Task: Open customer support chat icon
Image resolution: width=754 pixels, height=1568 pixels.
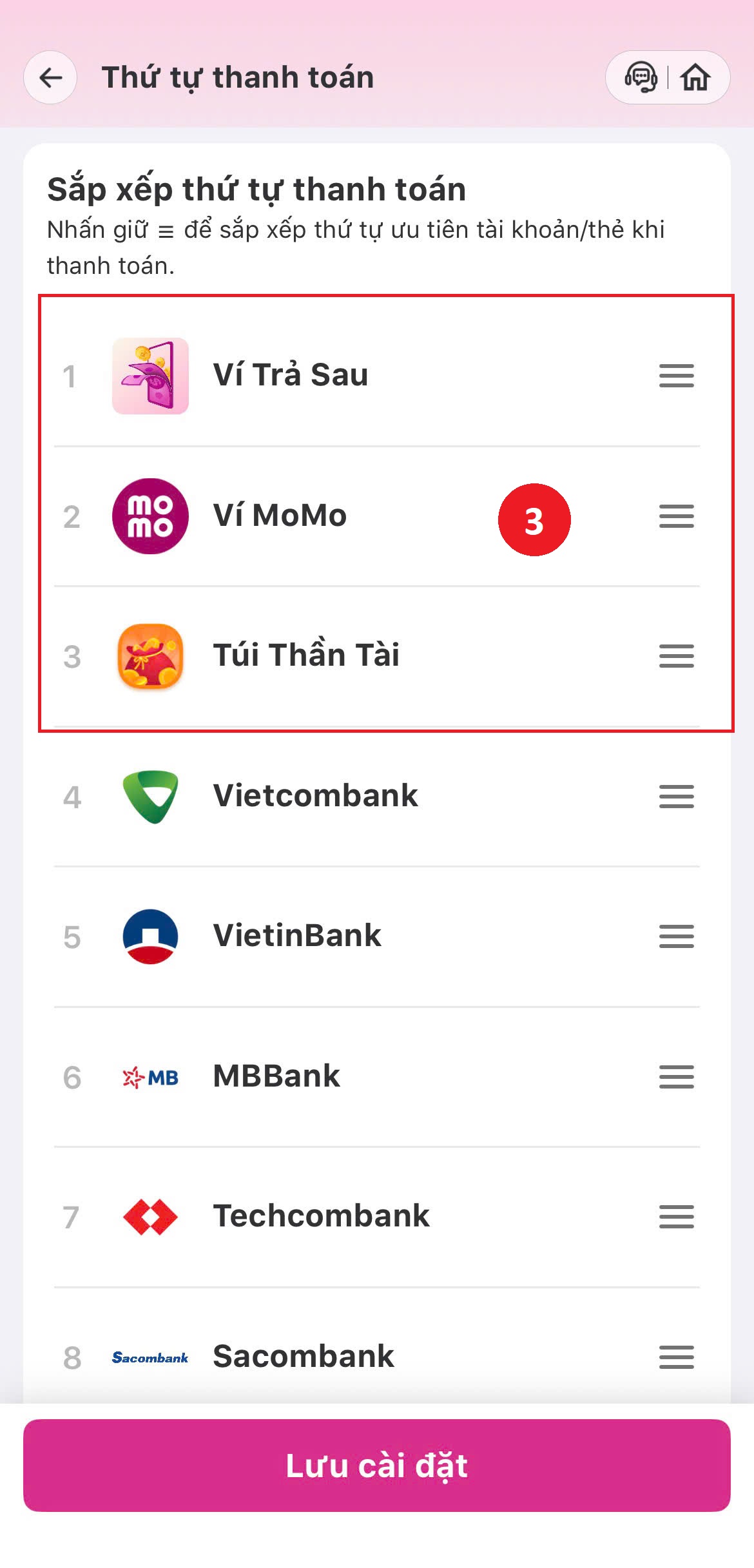Action: [x=642, y=78]
